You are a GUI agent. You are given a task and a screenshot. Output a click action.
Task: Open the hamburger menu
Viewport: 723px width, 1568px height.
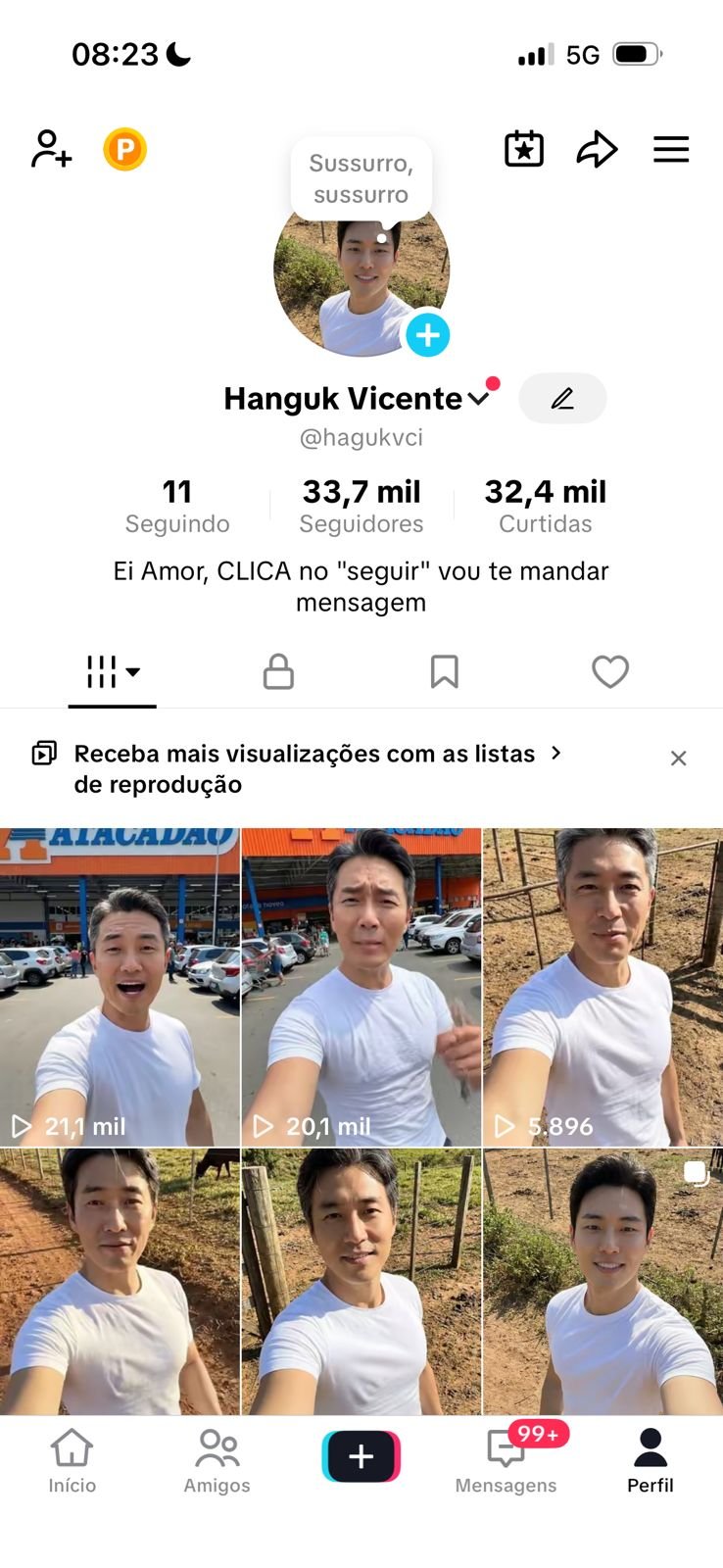coord(671,149)
